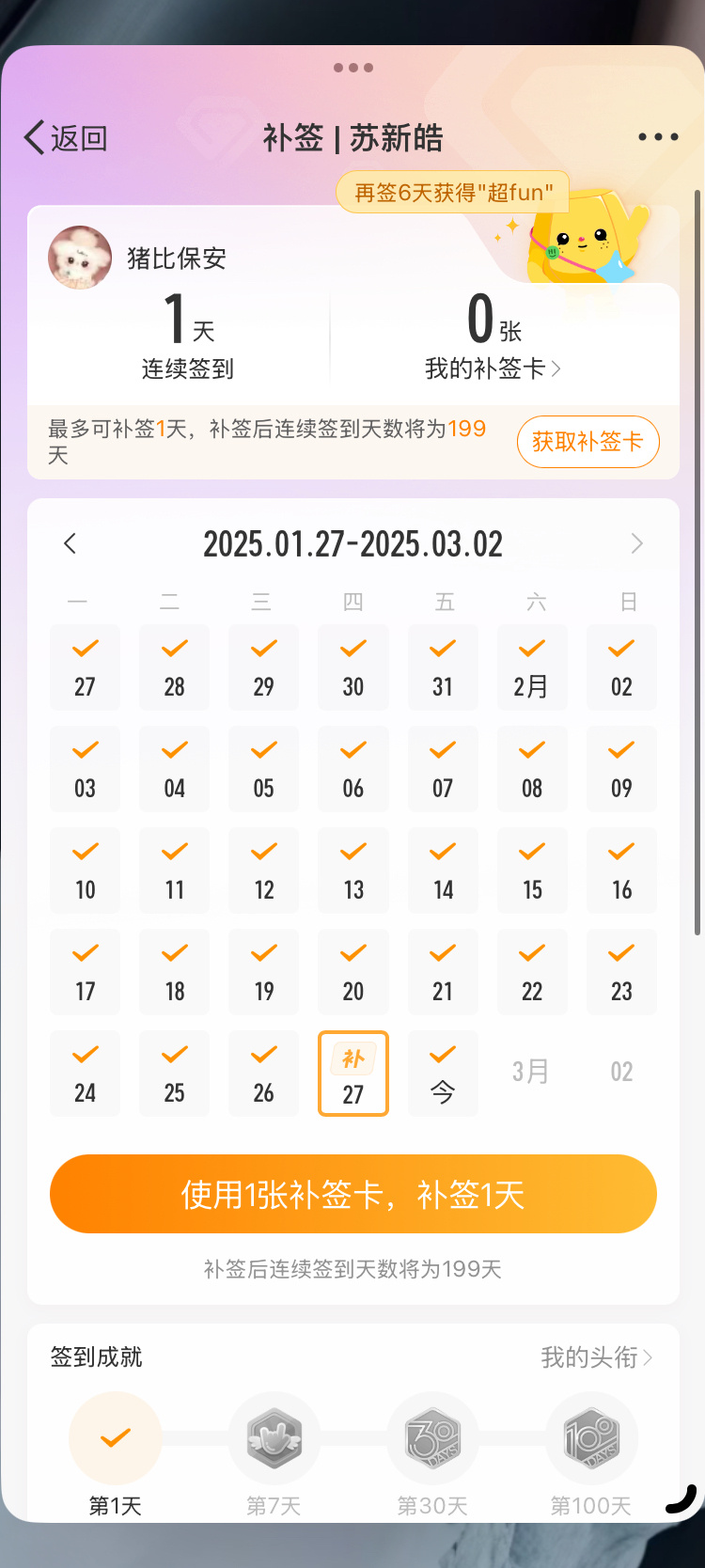Viewport: 705px width, 1568px height.
Task: Open the three-dot overflow menu
Action: (658, 137)
